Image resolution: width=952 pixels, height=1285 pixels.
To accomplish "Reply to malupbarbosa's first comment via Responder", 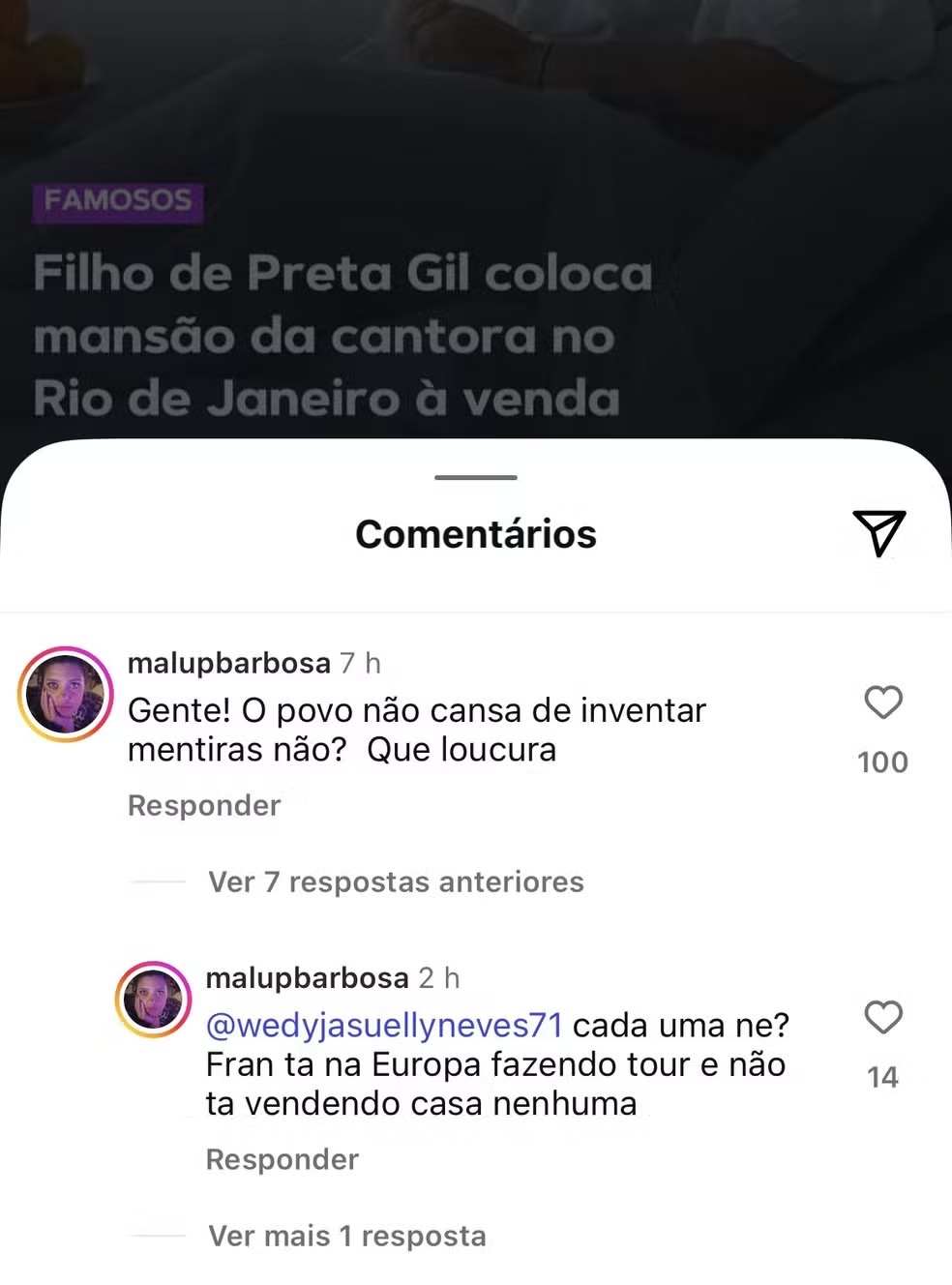I will point(203,805).
